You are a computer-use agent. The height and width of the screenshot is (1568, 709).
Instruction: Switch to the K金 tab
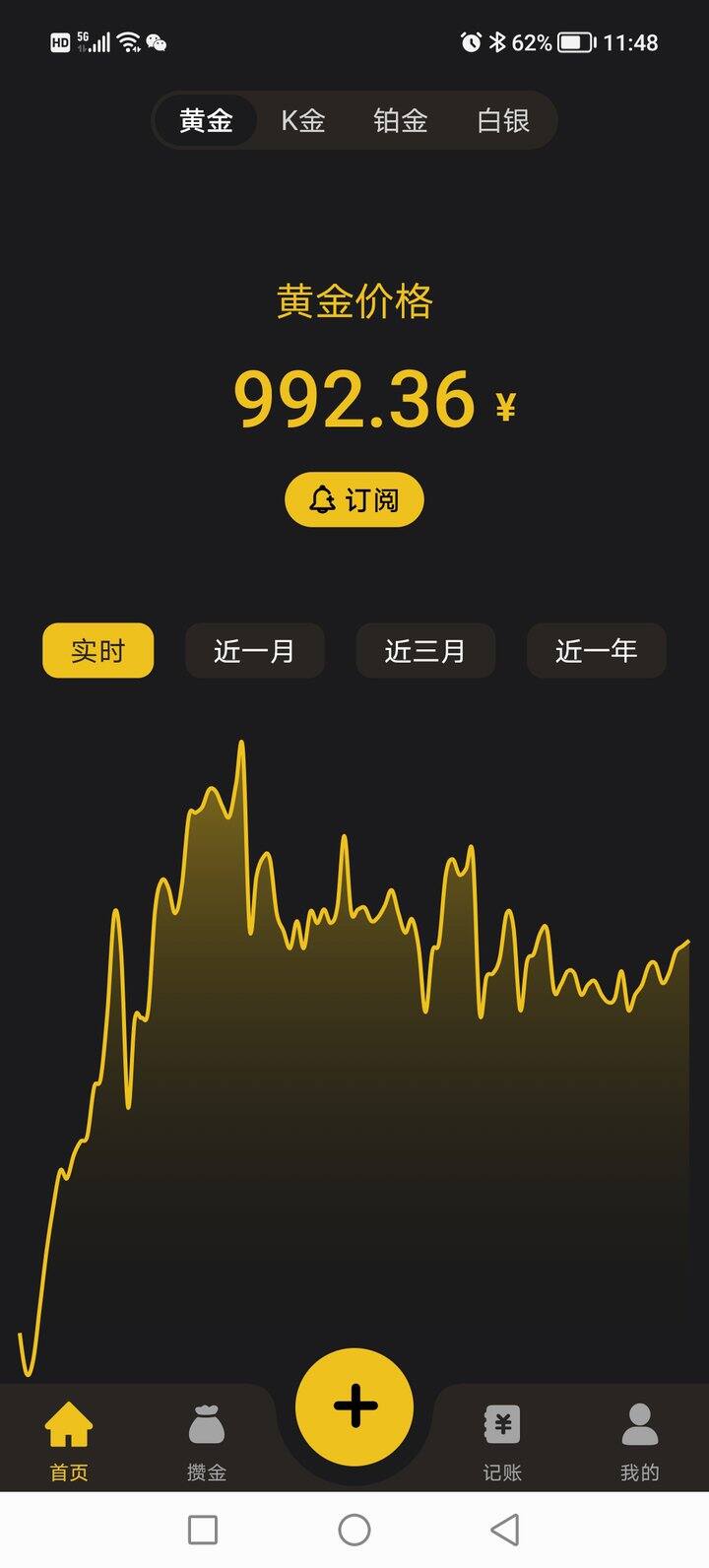coord(301,120)
